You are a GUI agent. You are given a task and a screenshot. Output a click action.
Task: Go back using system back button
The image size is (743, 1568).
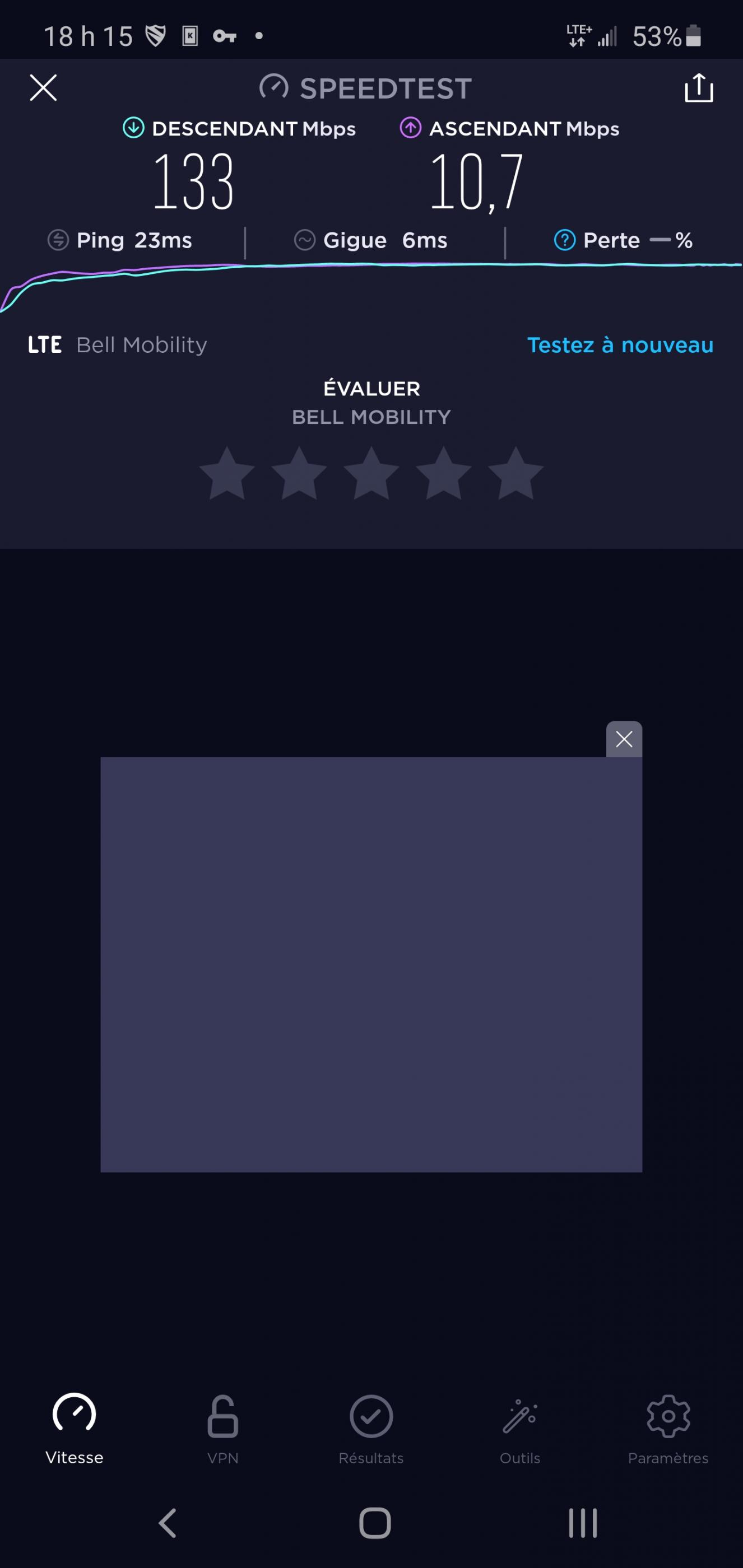click(167, 1523)
